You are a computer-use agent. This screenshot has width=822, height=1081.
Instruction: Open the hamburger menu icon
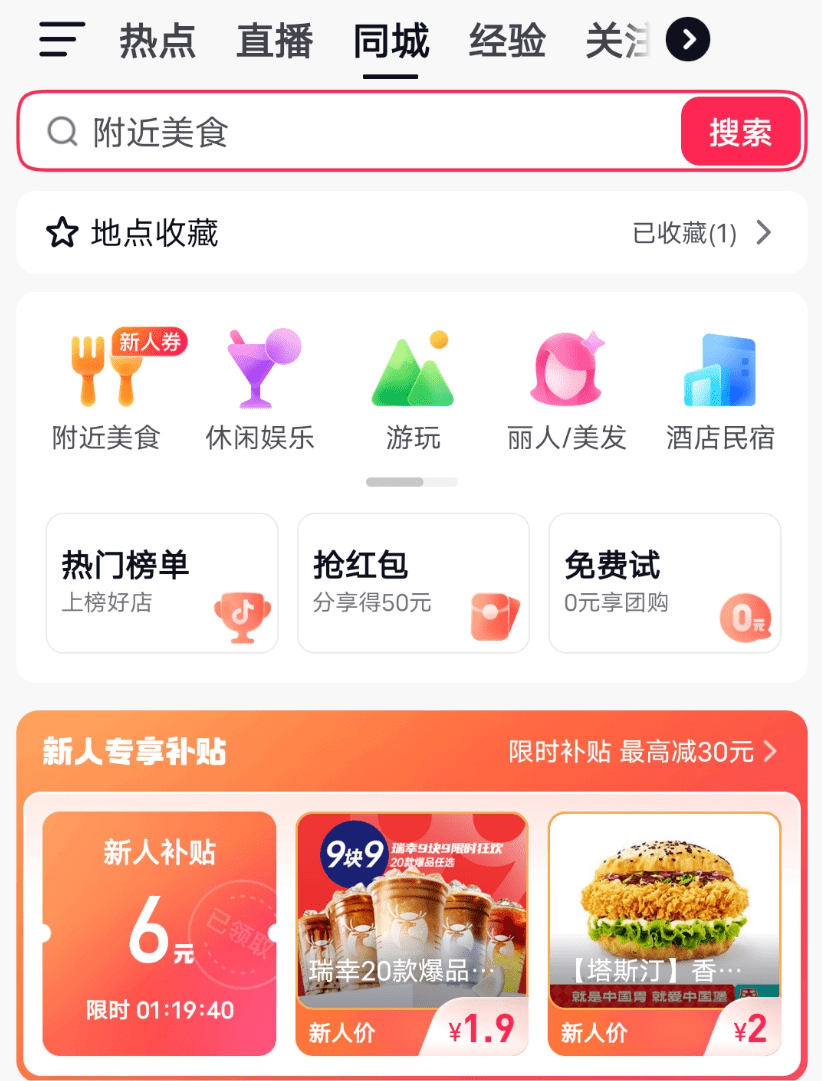click(x=61, y=40)
